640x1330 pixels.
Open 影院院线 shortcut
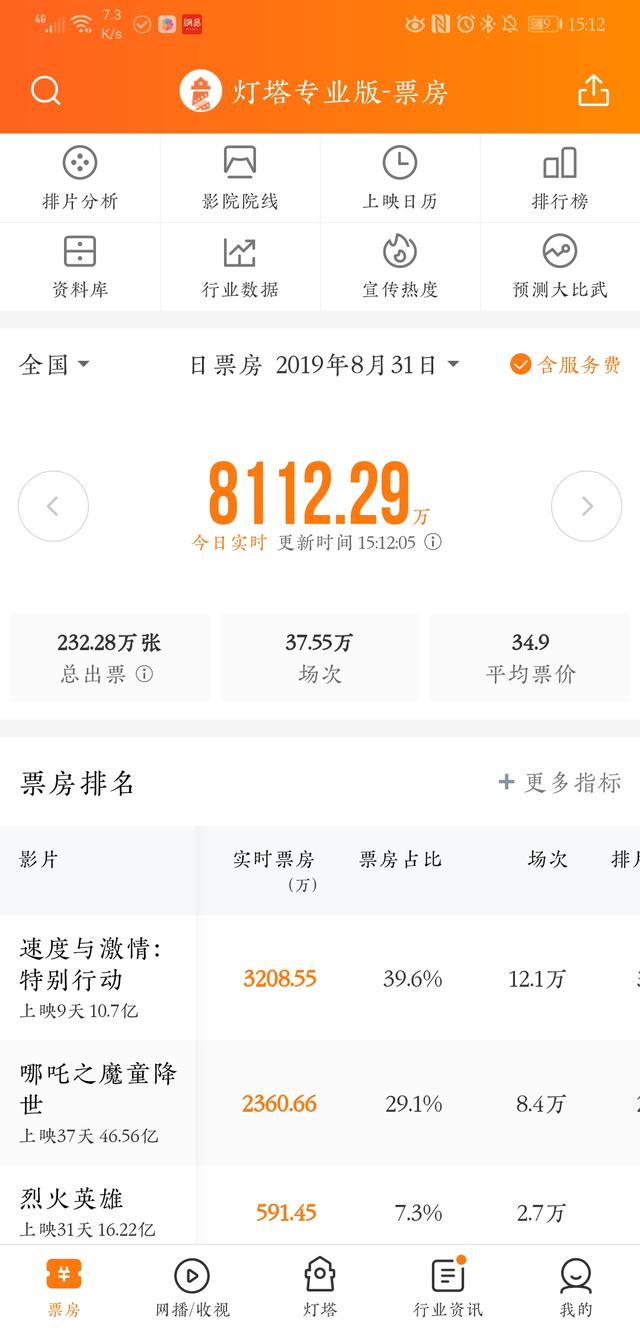click(x=240, y=178)
